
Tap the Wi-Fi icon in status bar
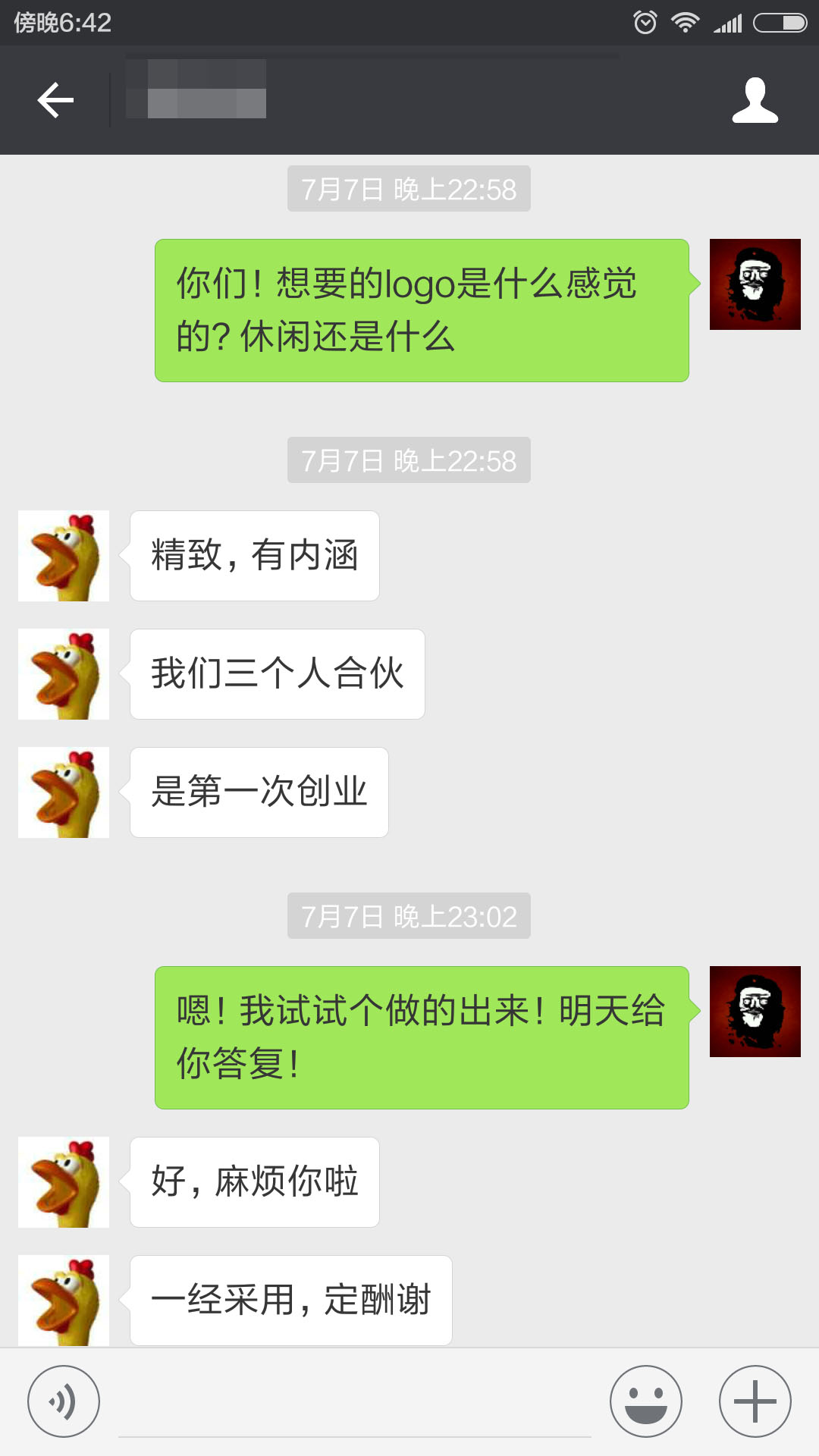click(x=685, y=23)
